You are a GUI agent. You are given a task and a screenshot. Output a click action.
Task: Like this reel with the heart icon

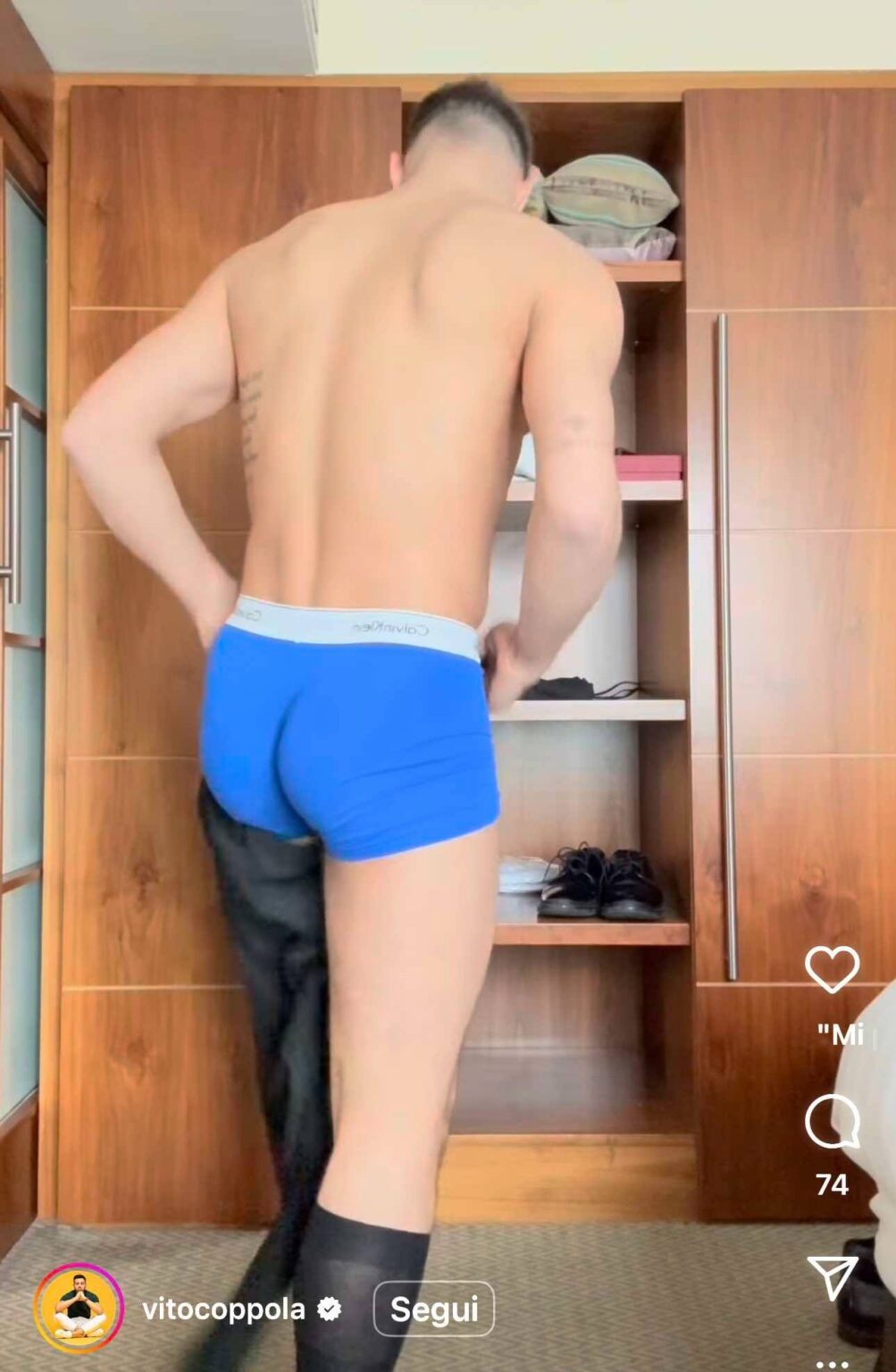(x=832, y=970)
